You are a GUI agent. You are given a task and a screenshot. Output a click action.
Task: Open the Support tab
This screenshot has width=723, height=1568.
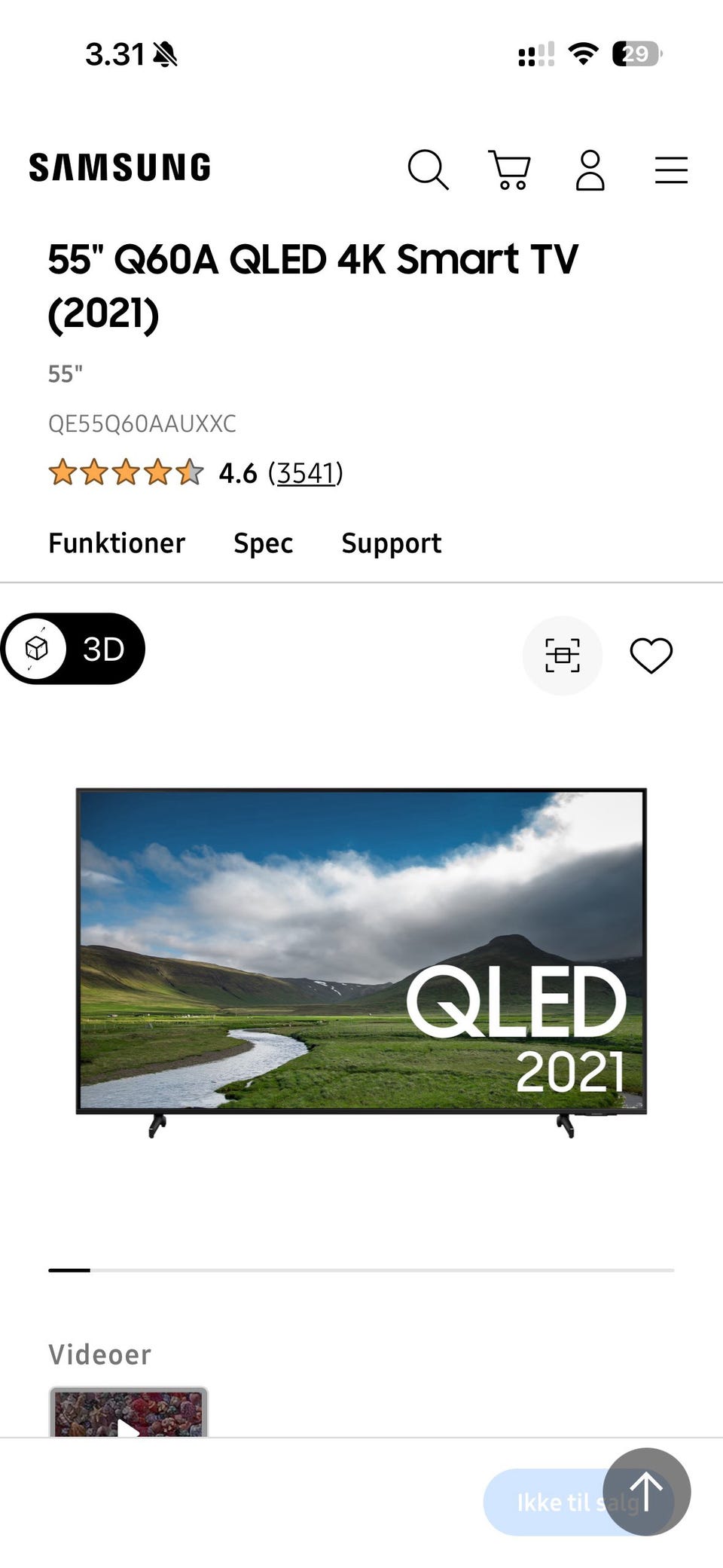click(x=391, y=543)
